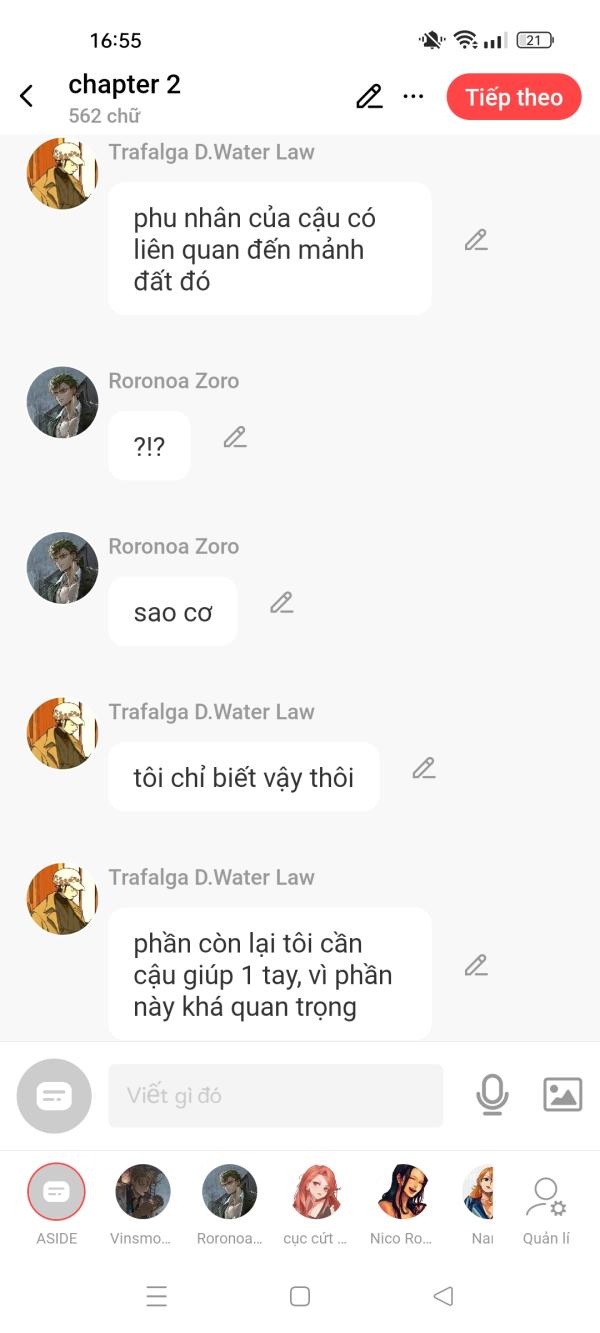Select the ASIDE narrator option
This screenshot has width=600, height=1333.
click(x=56, y=1192)
